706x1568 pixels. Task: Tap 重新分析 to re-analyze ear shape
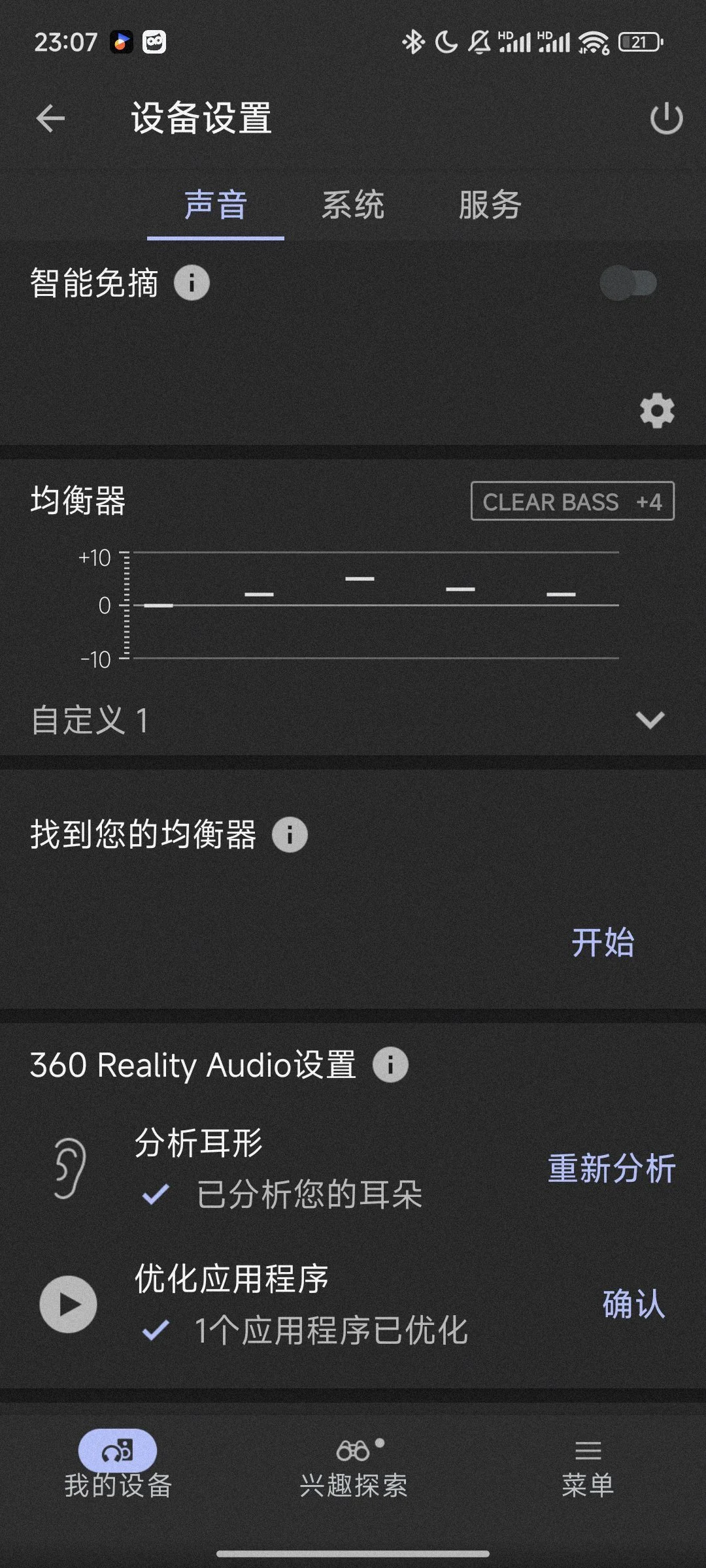(x=611, y=1168)
